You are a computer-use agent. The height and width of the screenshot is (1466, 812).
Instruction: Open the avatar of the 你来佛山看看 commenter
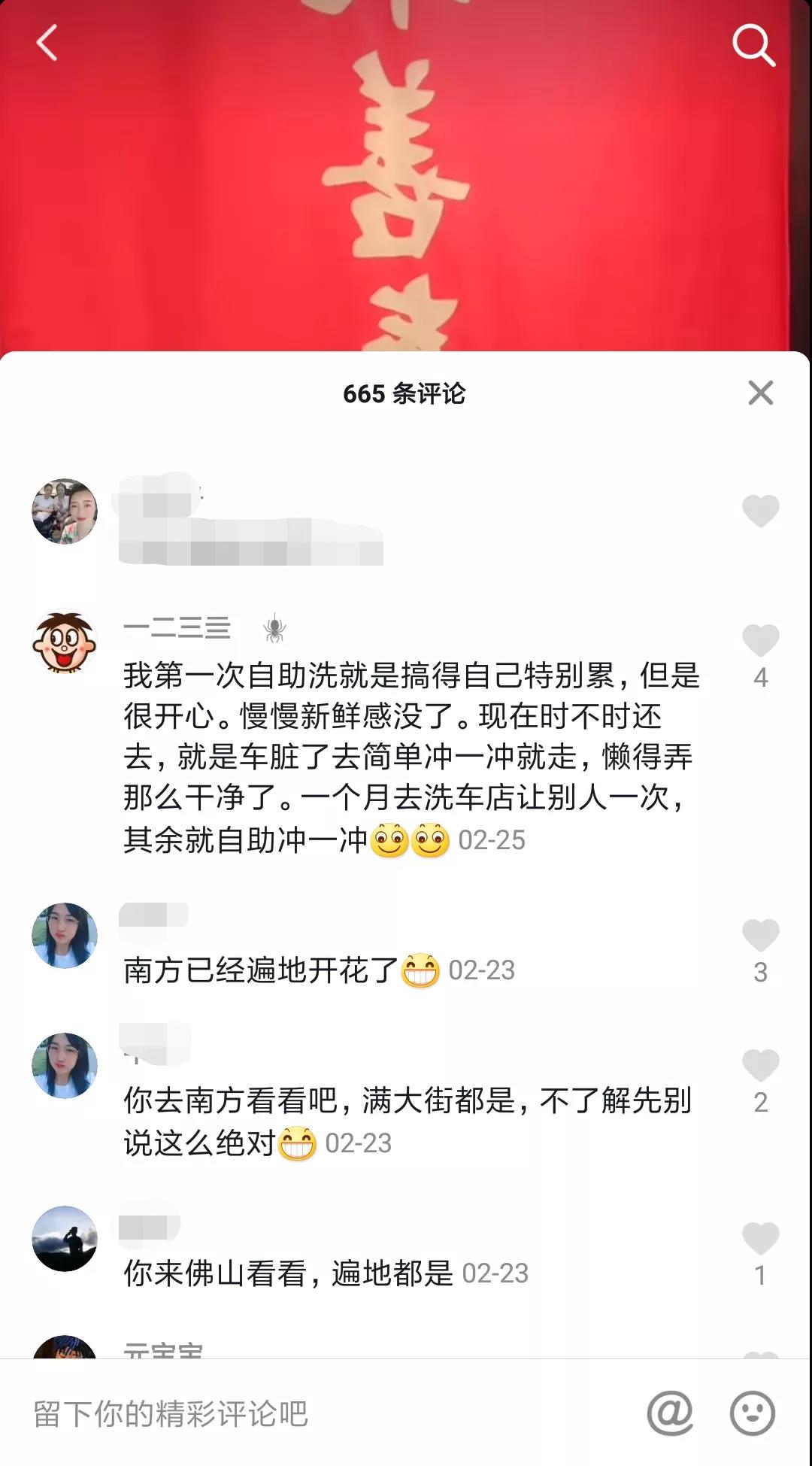click(x=65, y=1239)
